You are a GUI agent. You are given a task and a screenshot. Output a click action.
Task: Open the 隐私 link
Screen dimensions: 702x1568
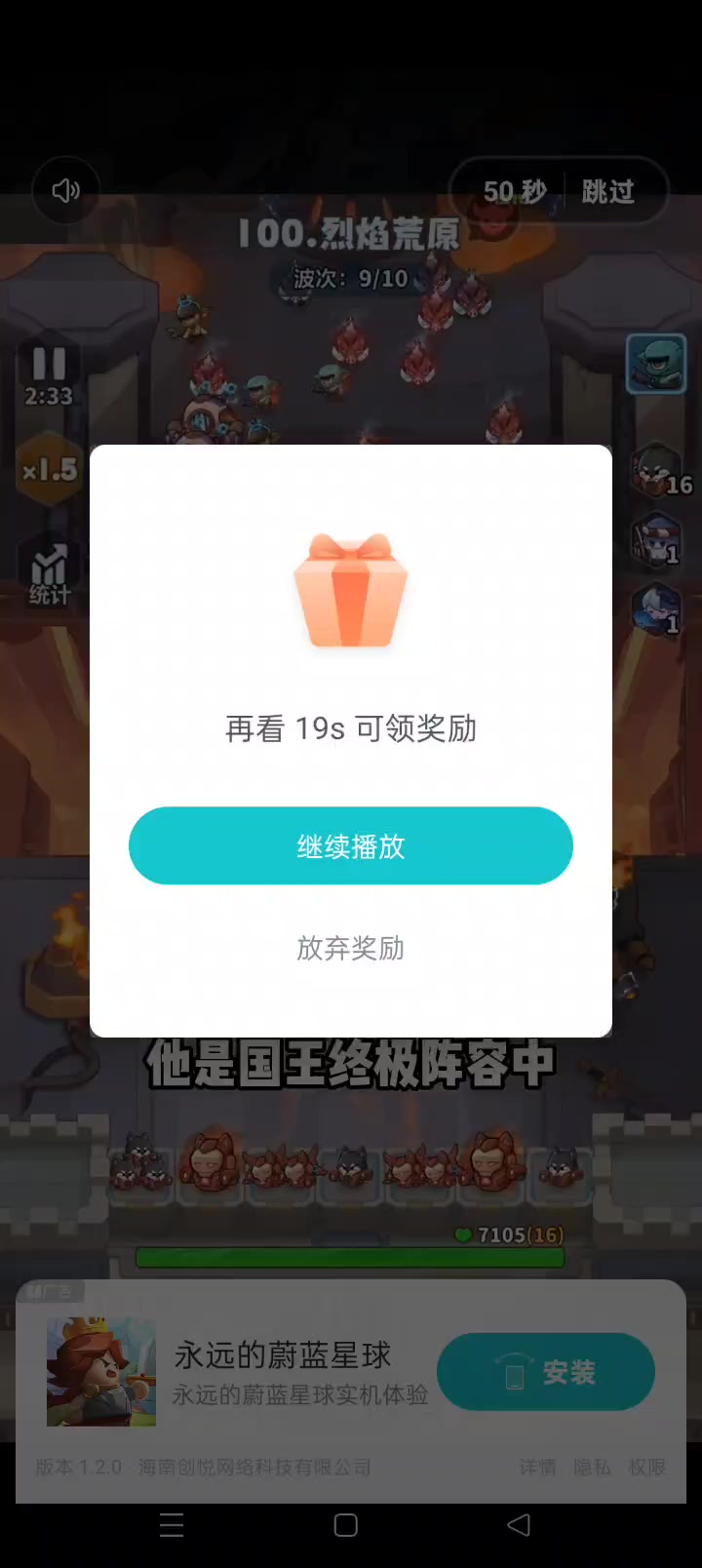592,1467
